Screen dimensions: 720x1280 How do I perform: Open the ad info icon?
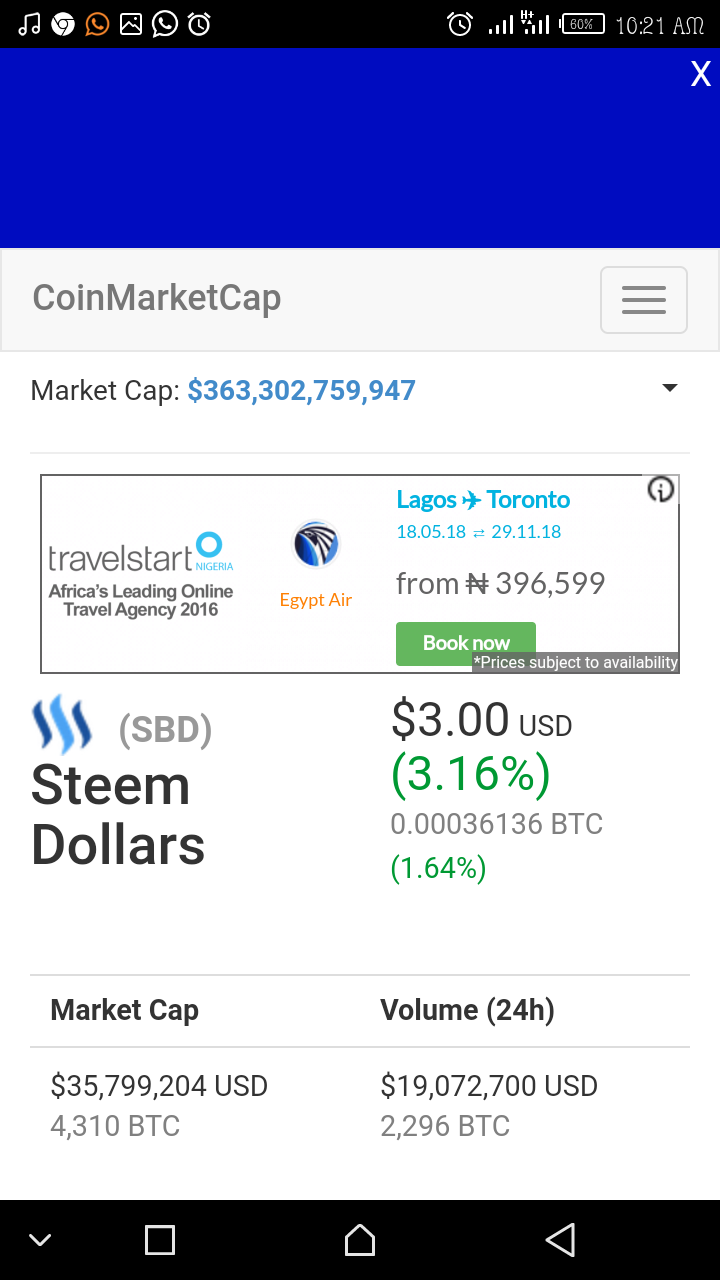[x=661, y=490]
